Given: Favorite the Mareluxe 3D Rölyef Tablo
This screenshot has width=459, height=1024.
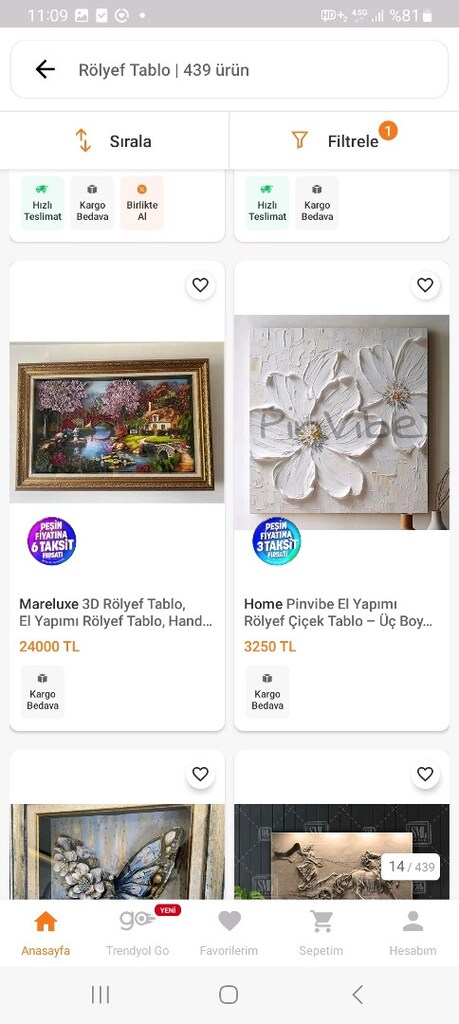Looking at the screenshot, I should tap(200, 285).
